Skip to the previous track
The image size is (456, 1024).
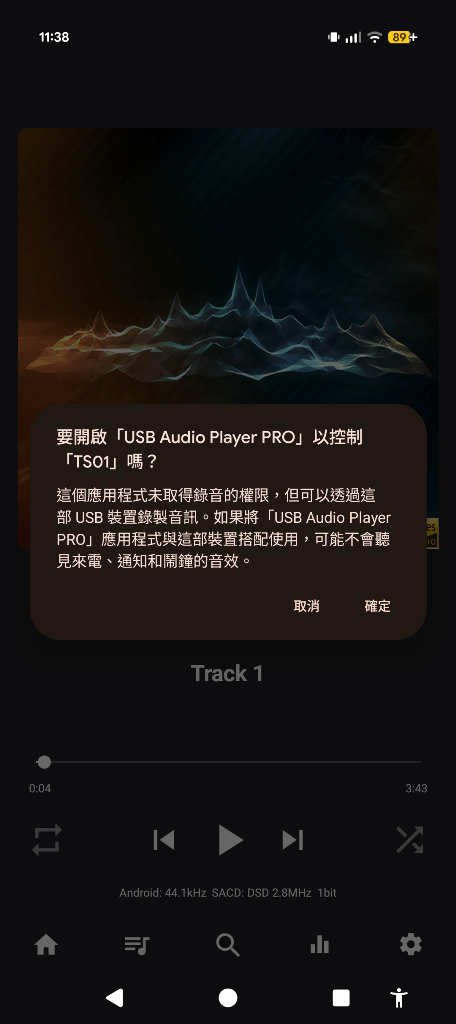(x=163, y=840)
